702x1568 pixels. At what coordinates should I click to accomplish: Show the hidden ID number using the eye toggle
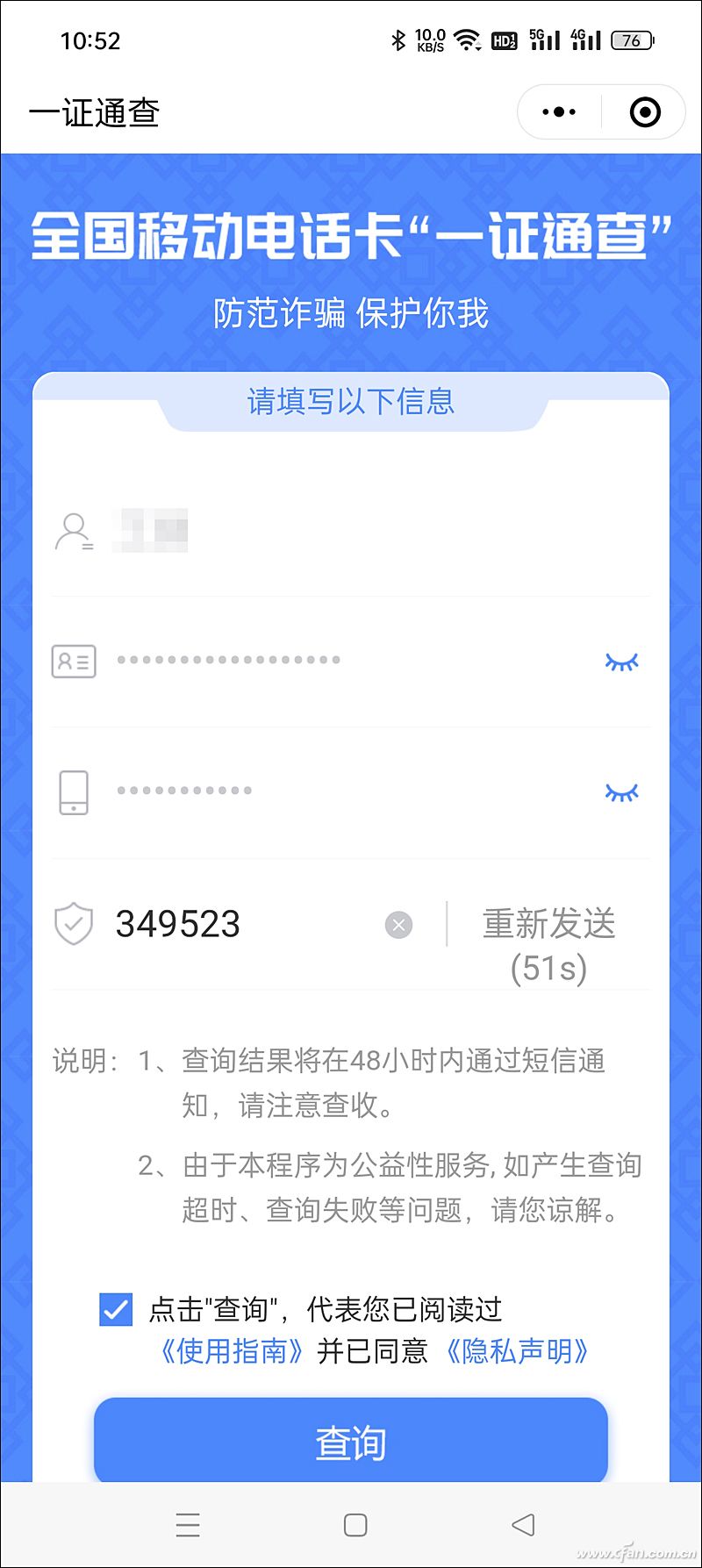tap(621, 661)
